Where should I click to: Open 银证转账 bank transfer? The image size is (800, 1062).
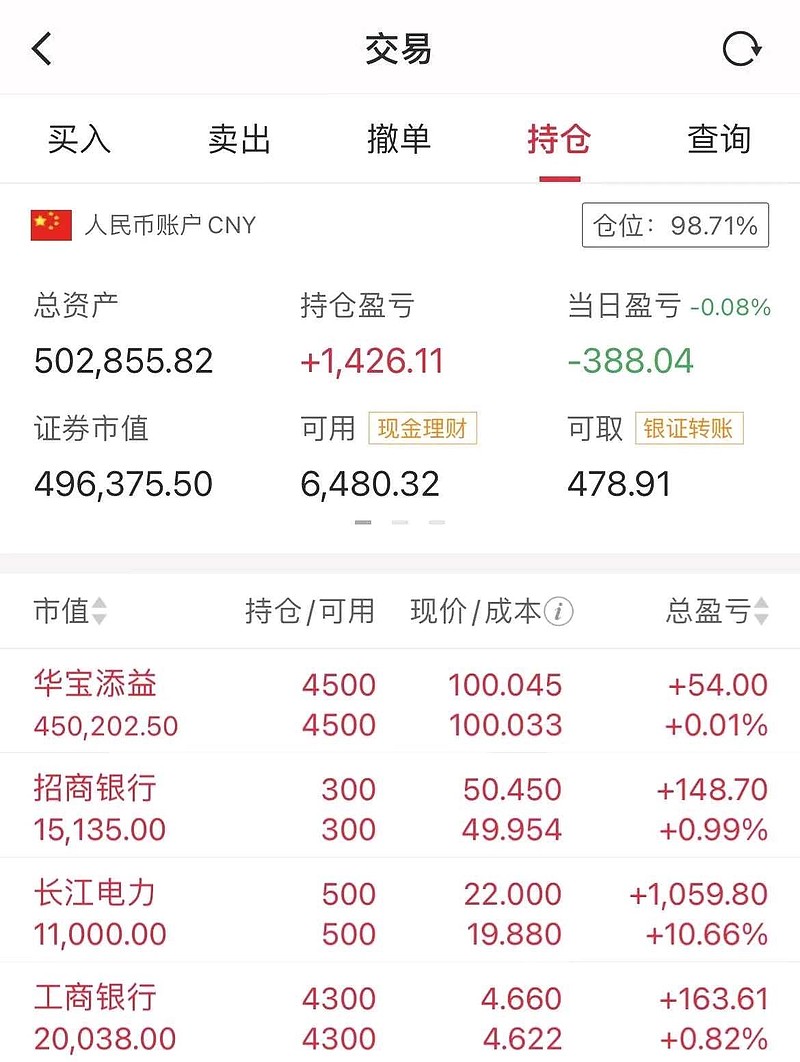(x=691, y=428)
